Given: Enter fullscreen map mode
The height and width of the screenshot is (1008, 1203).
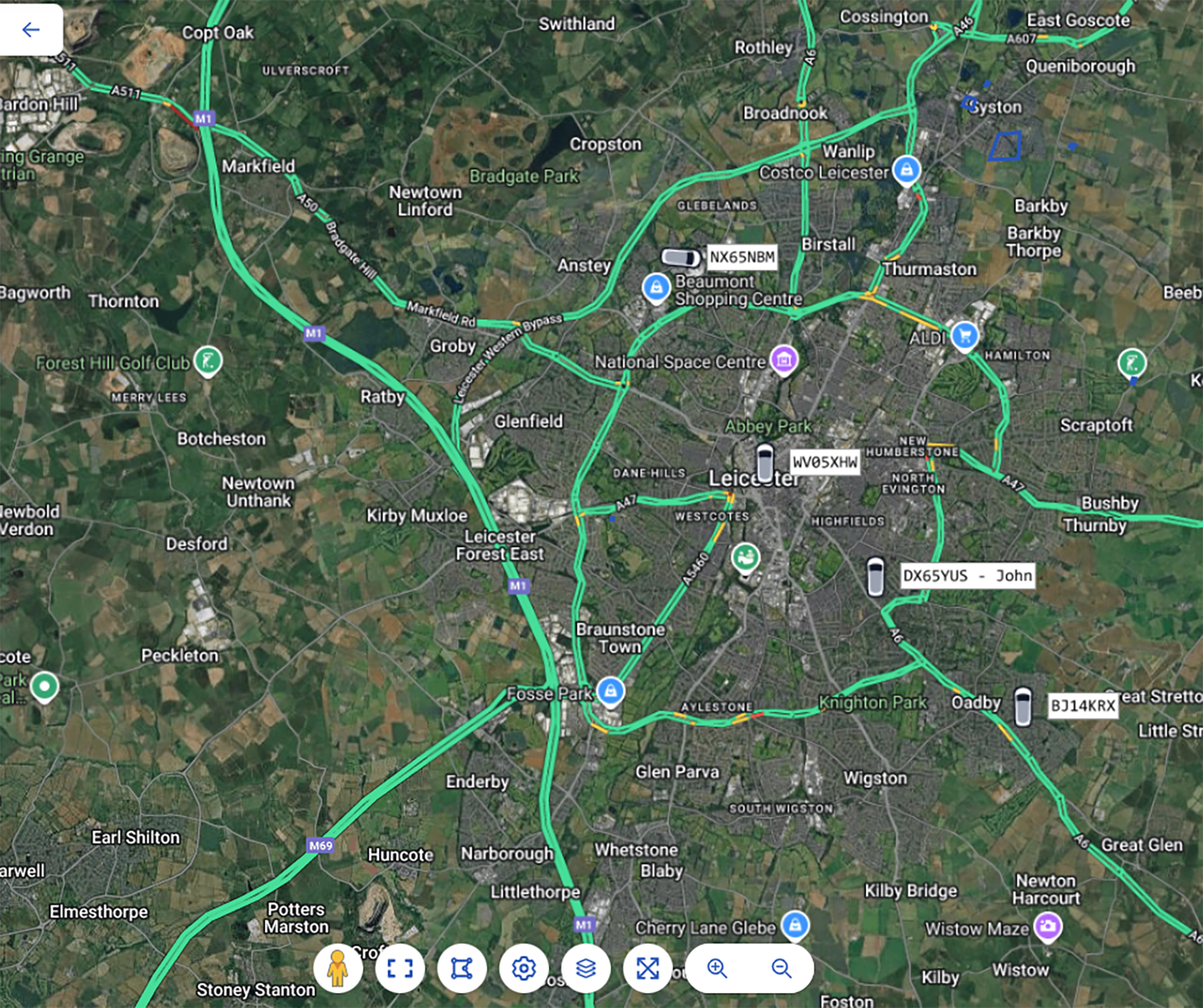Looking at the screenshot, I should tap(400, 968).
